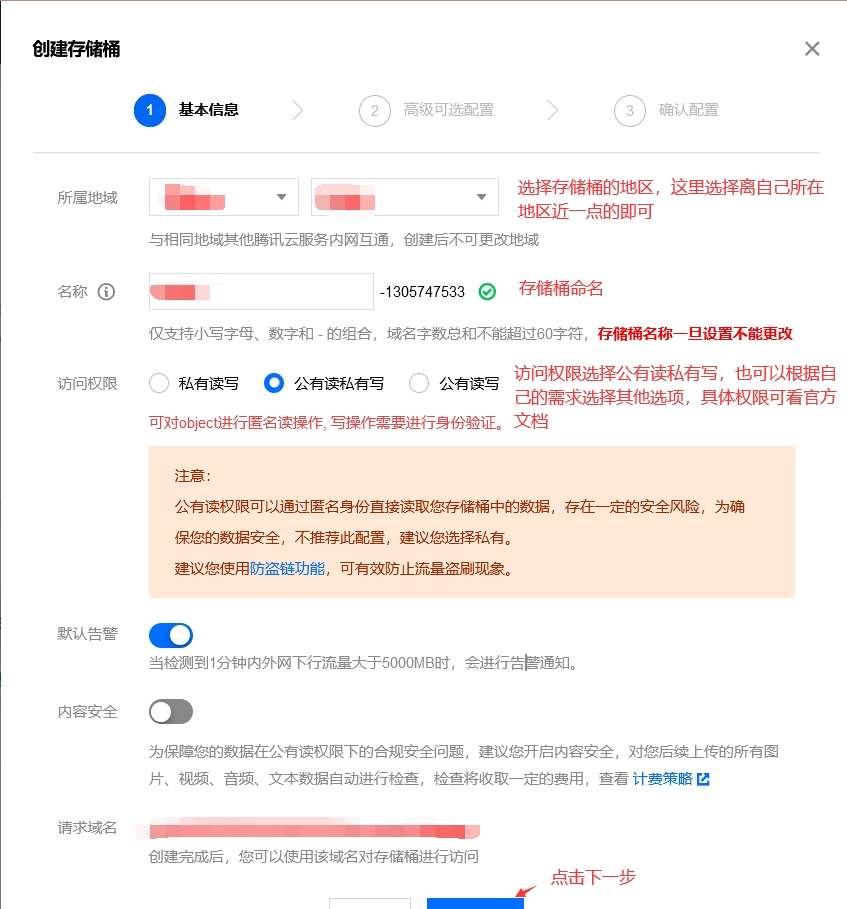This screenshot has height=909, width=847.
Task: Open the second 所属地域 region dropdown
Action: pyautogui.click(x=404, y=197)
